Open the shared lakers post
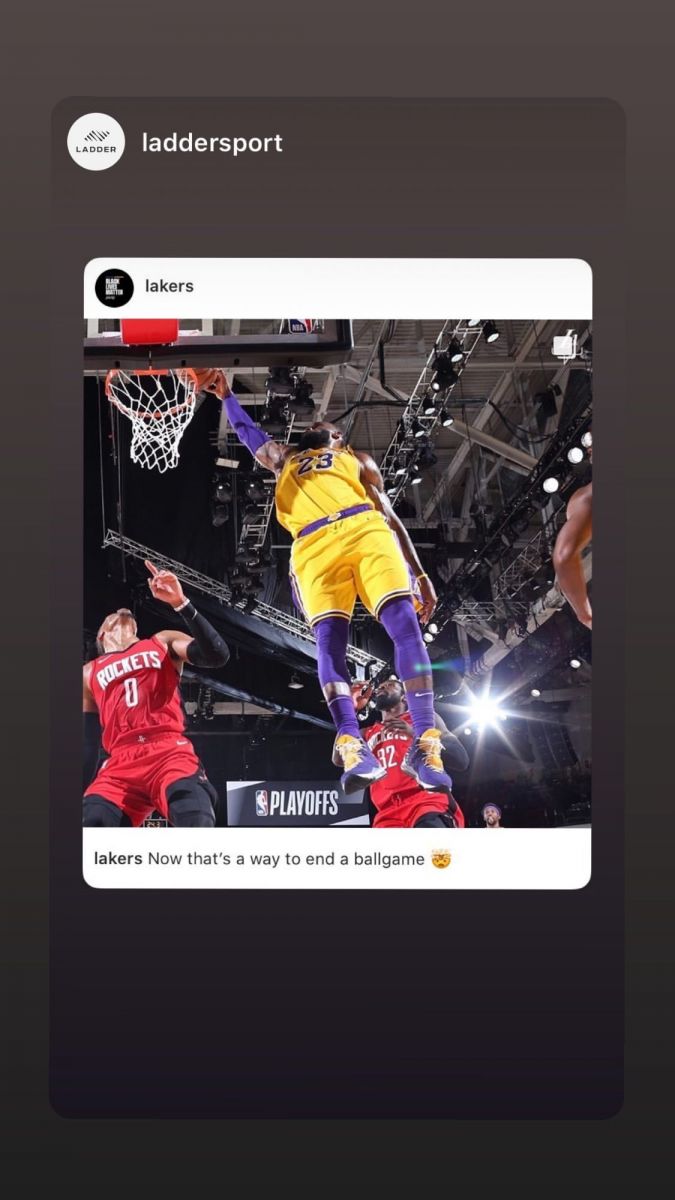This screenshot has height=1200, width=675. tap(337, 572)
